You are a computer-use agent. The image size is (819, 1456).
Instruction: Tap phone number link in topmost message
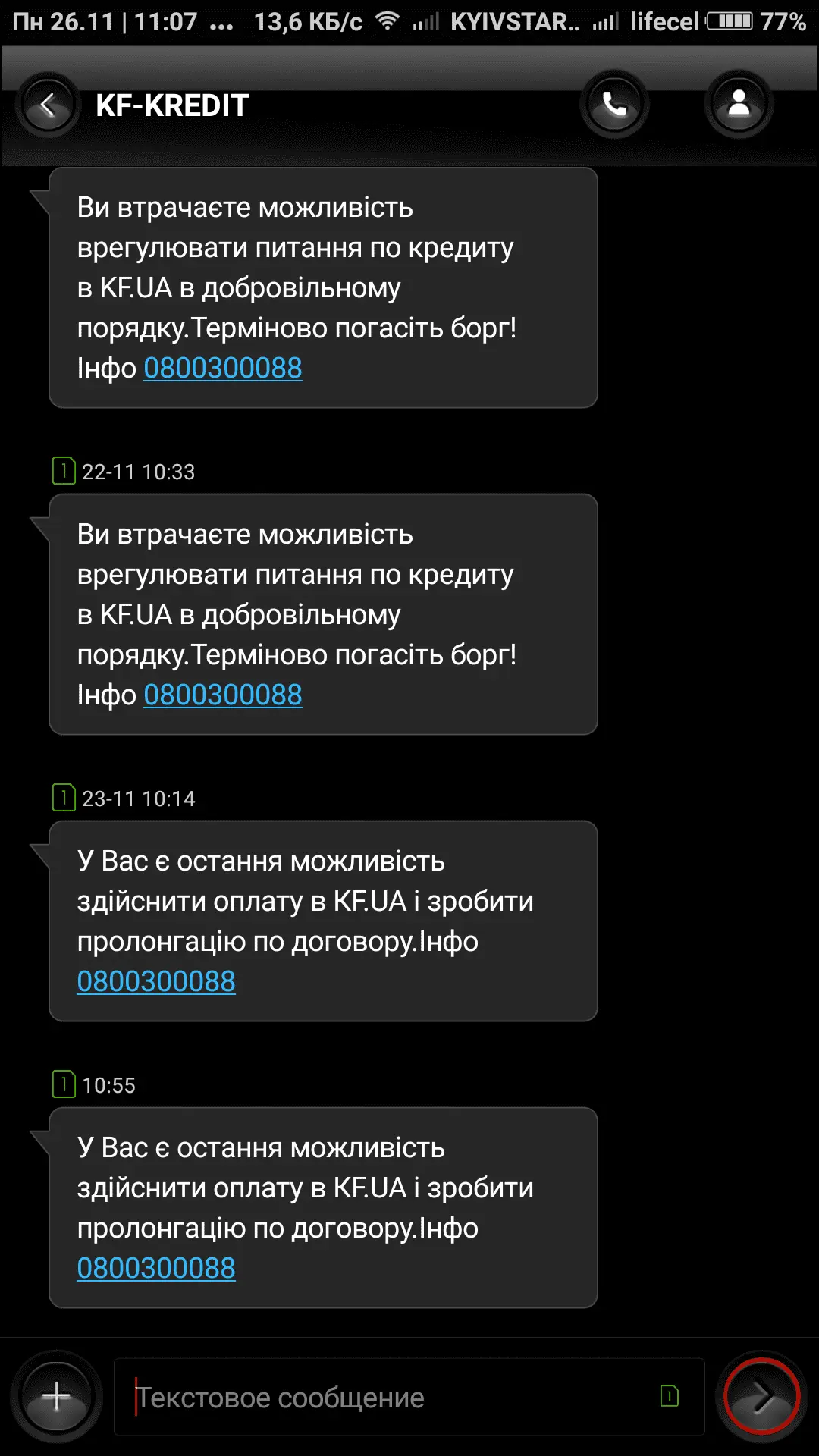223,368
